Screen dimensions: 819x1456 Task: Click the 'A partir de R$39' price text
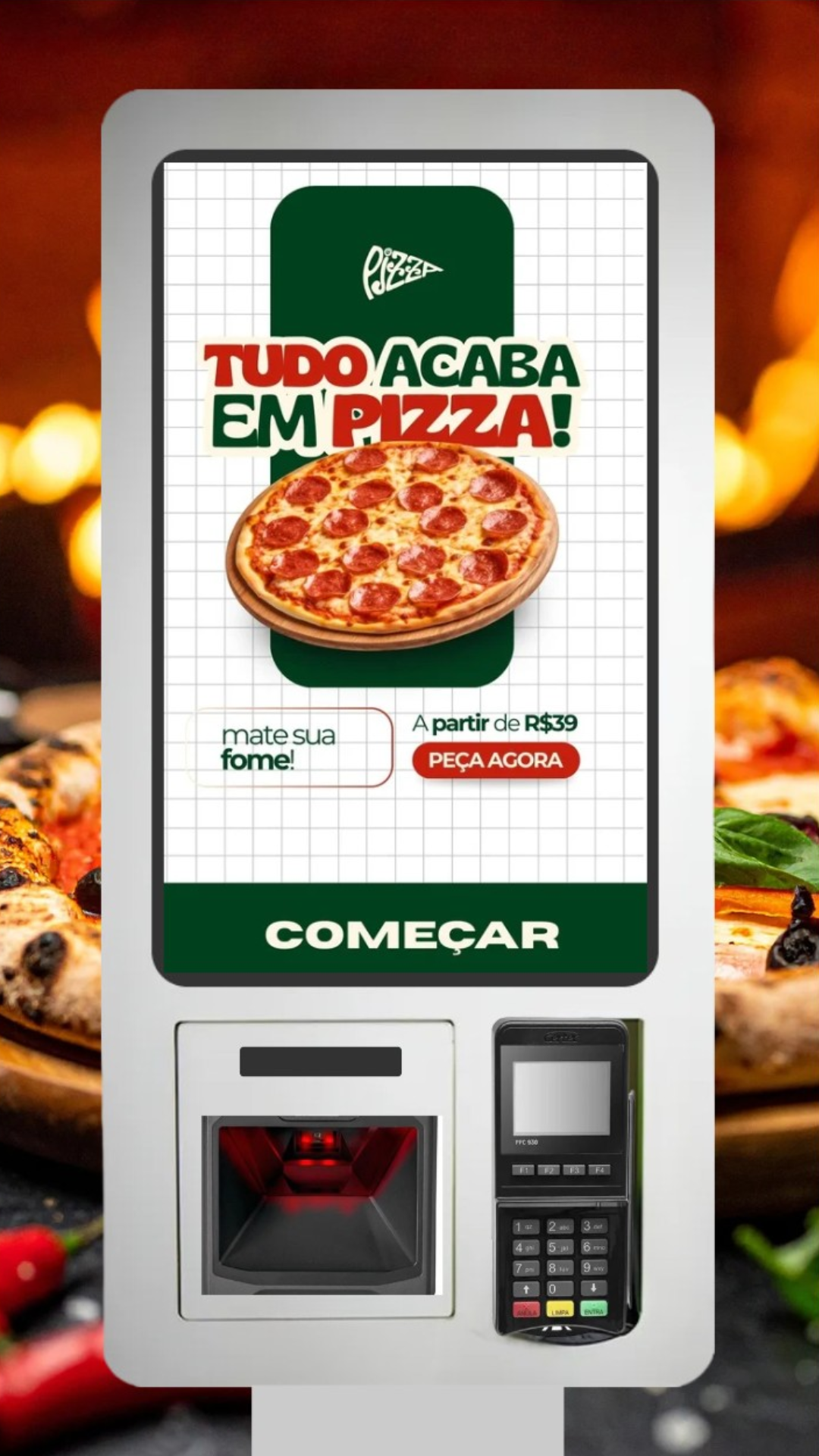(494, 723)
